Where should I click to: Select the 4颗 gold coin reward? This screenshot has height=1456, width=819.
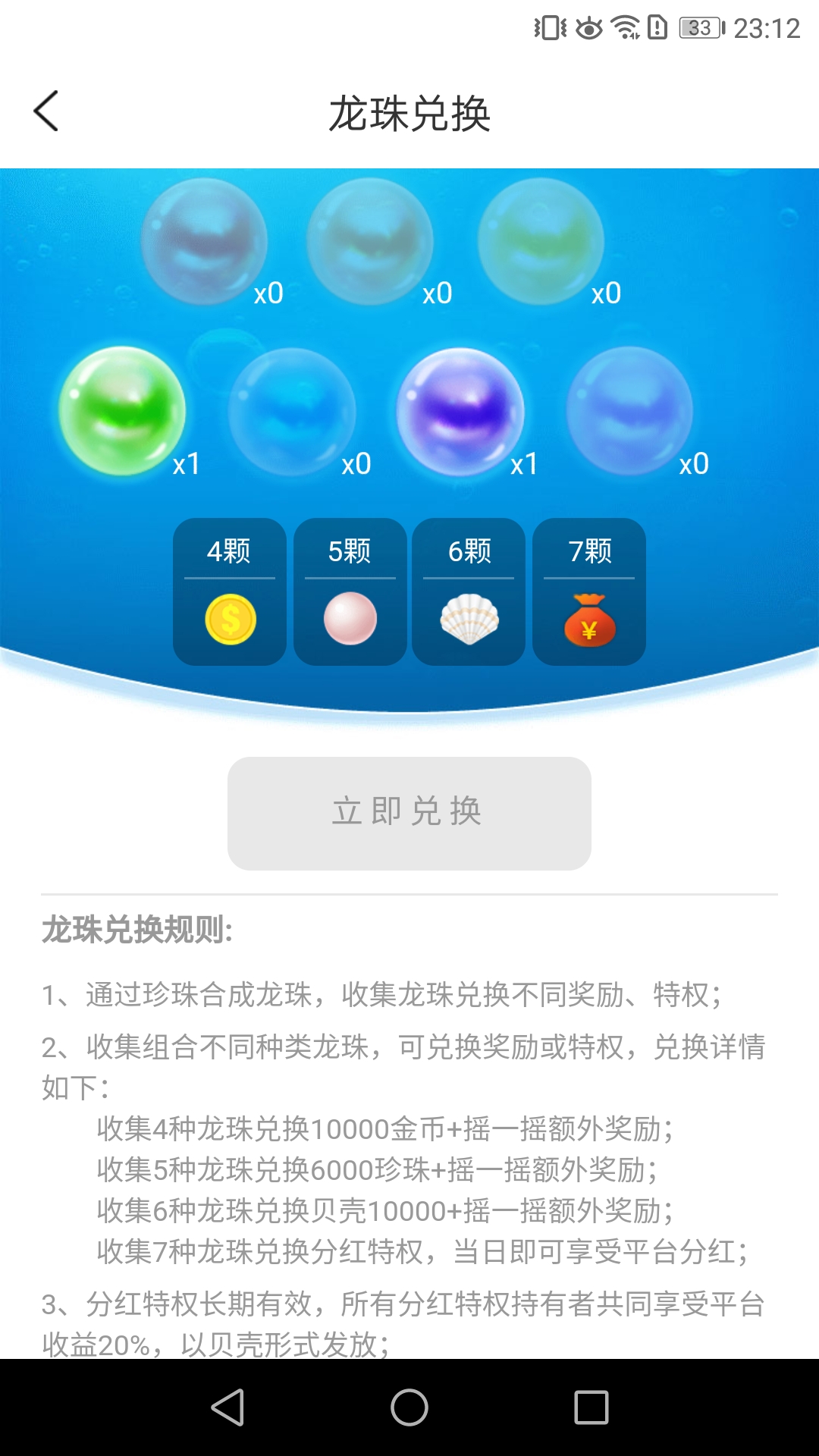click(230, 591)
